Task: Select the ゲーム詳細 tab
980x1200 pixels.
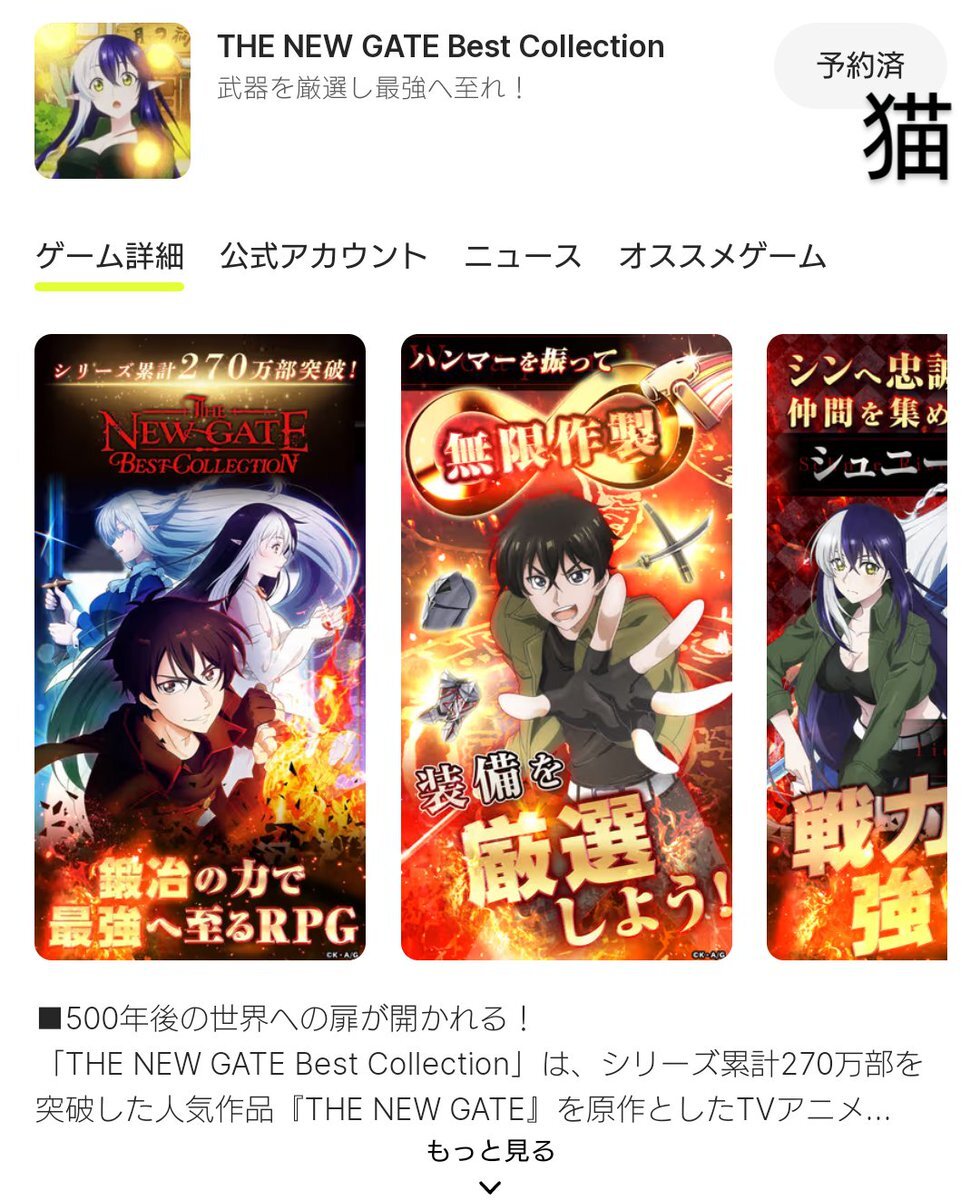Action: pos(109,256)
